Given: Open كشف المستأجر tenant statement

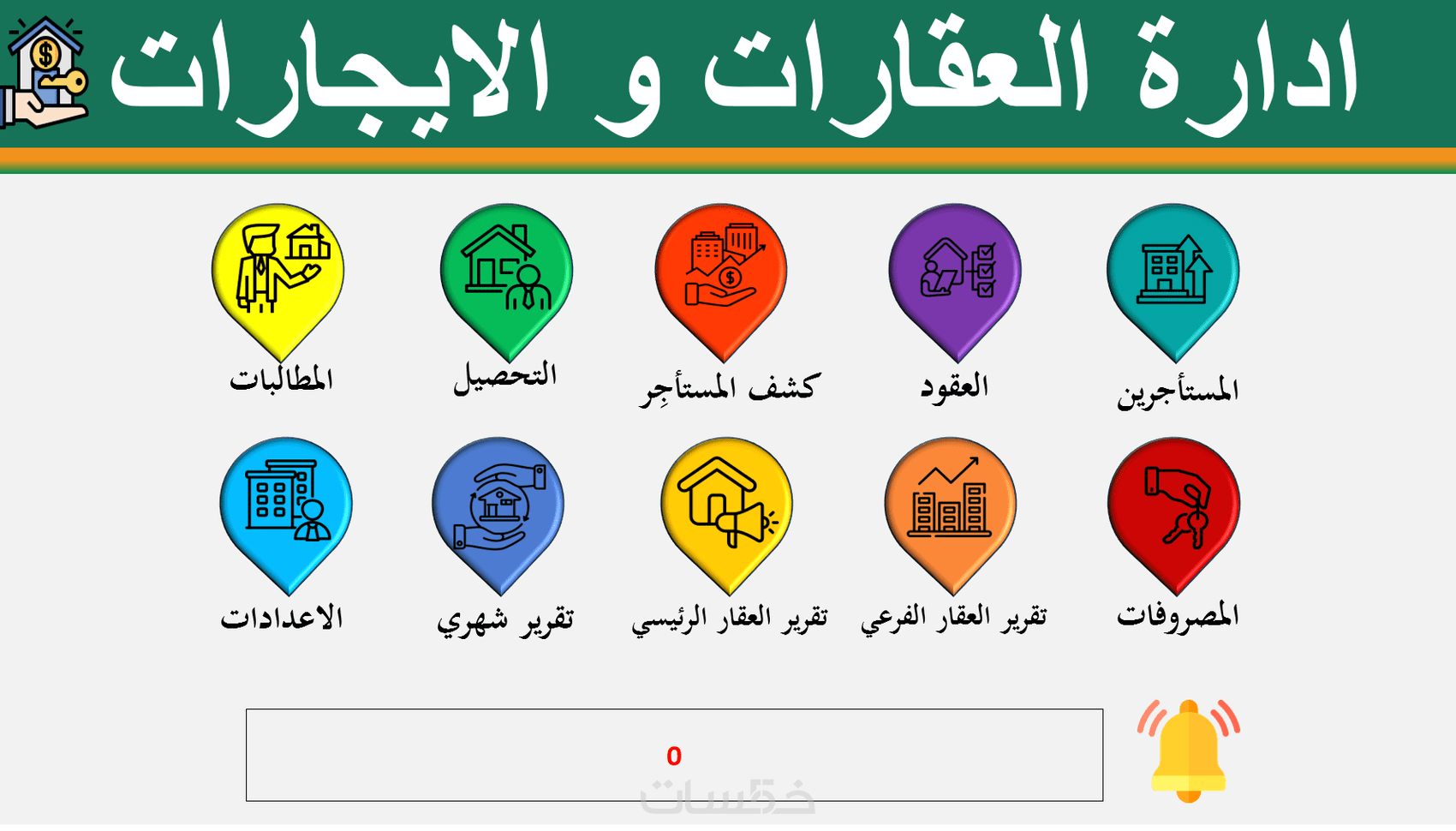Looking at the screenshot, I should pyautogui.click(x=721, y=272).
